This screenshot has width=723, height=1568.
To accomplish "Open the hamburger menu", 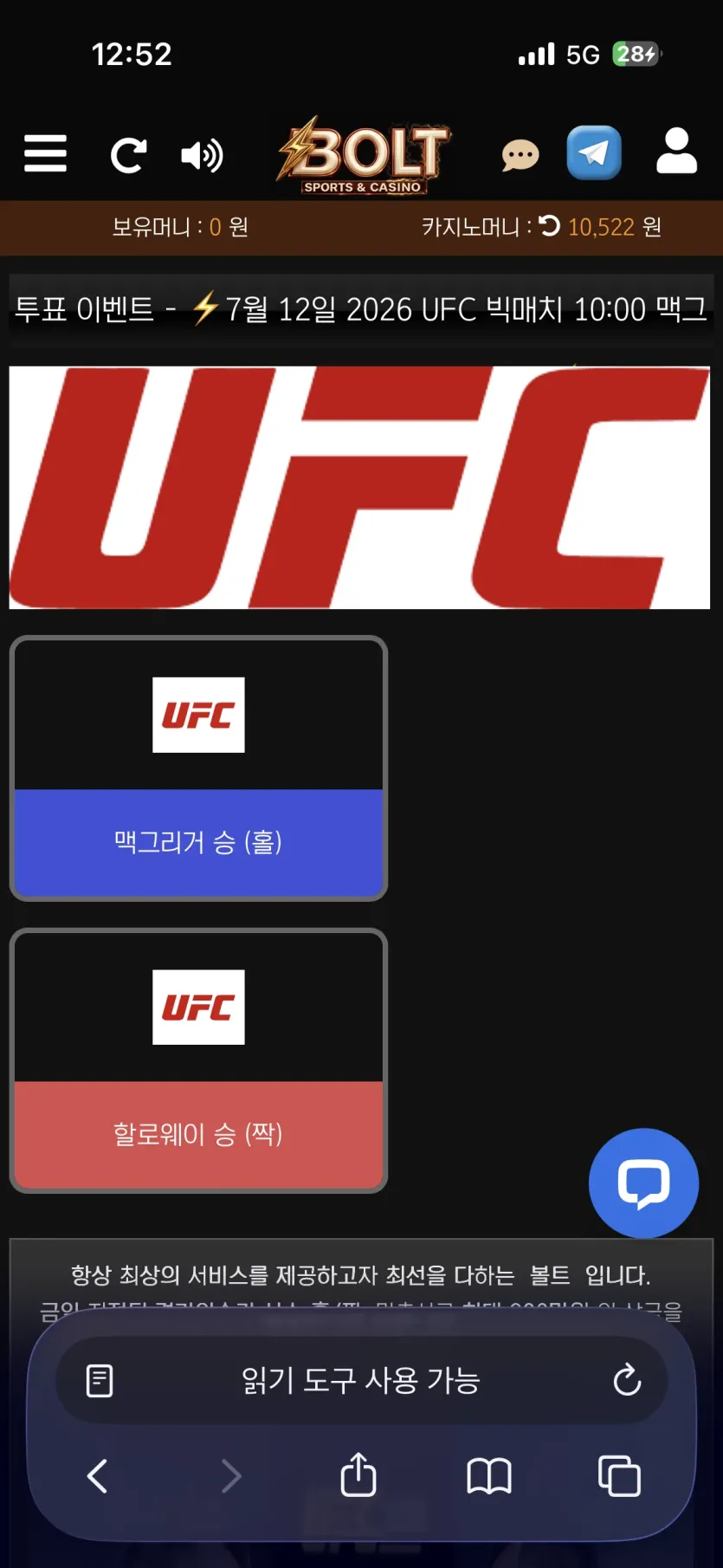I will pyautogui.click(x=45, y=154).
